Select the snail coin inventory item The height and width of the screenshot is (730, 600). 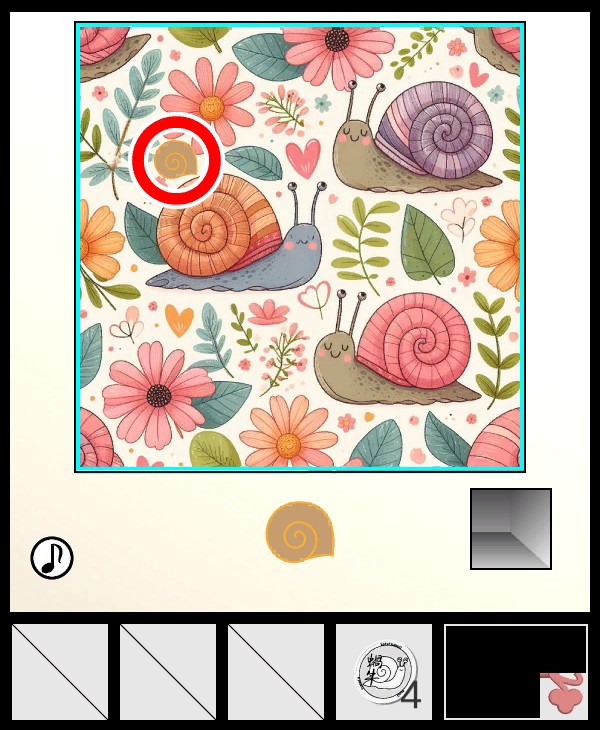[x=383, y=671]
